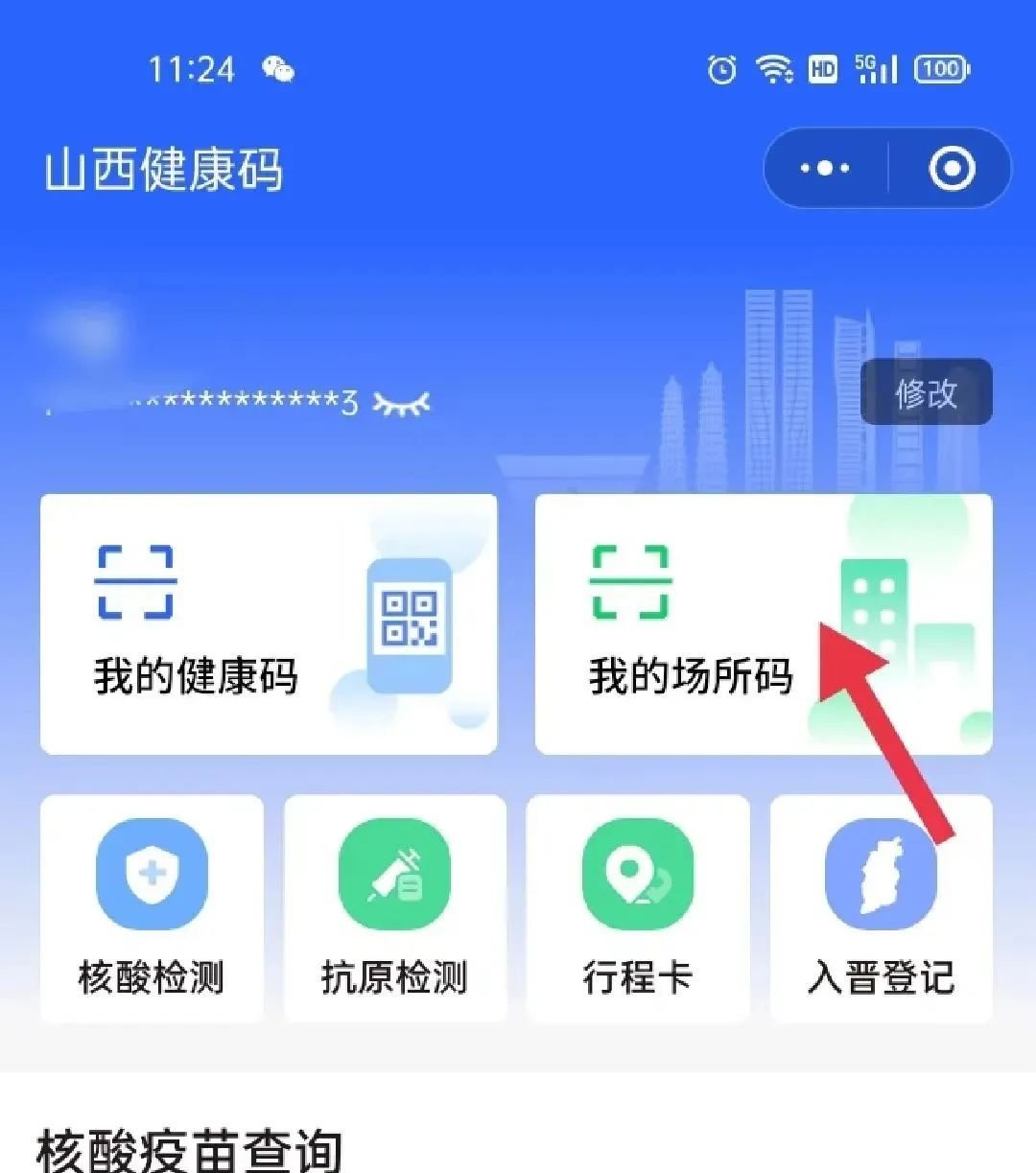The height and width of the screenshot is (1173, 1036).
Task: Go to 入晋登记 registration
Action: pos(881,907)
